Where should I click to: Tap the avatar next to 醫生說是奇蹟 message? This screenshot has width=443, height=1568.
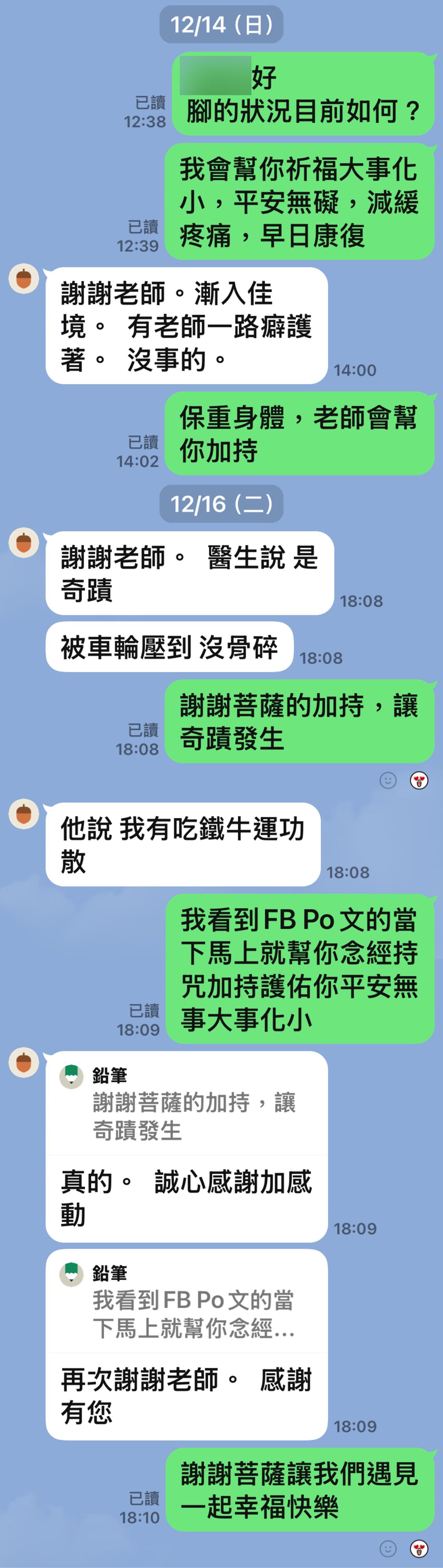point(24,543)
